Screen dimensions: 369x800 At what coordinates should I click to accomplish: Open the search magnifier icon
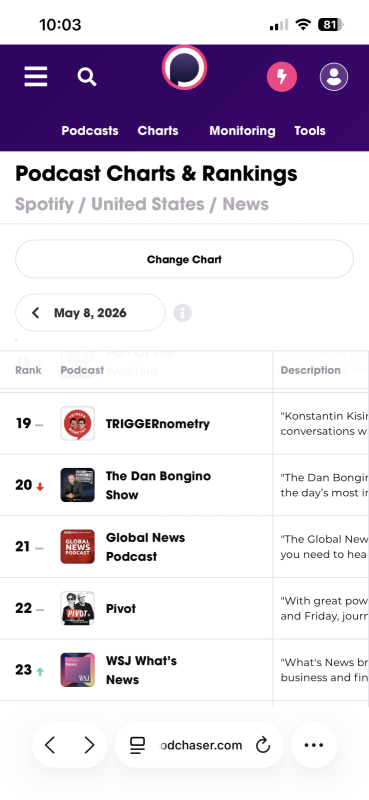pos(87,77)
